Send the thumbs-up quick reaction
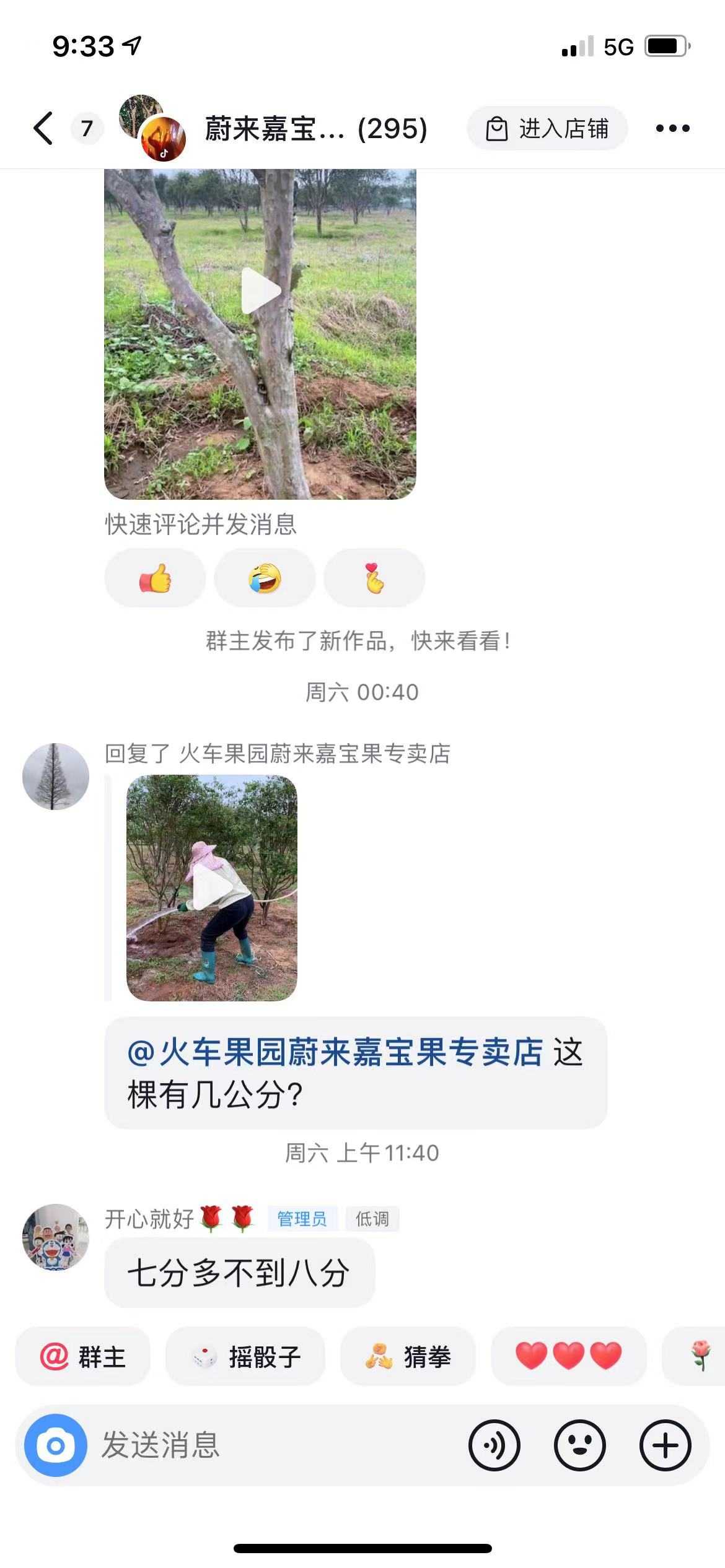Screen dimensions: 725x1568 click(155, 578)
